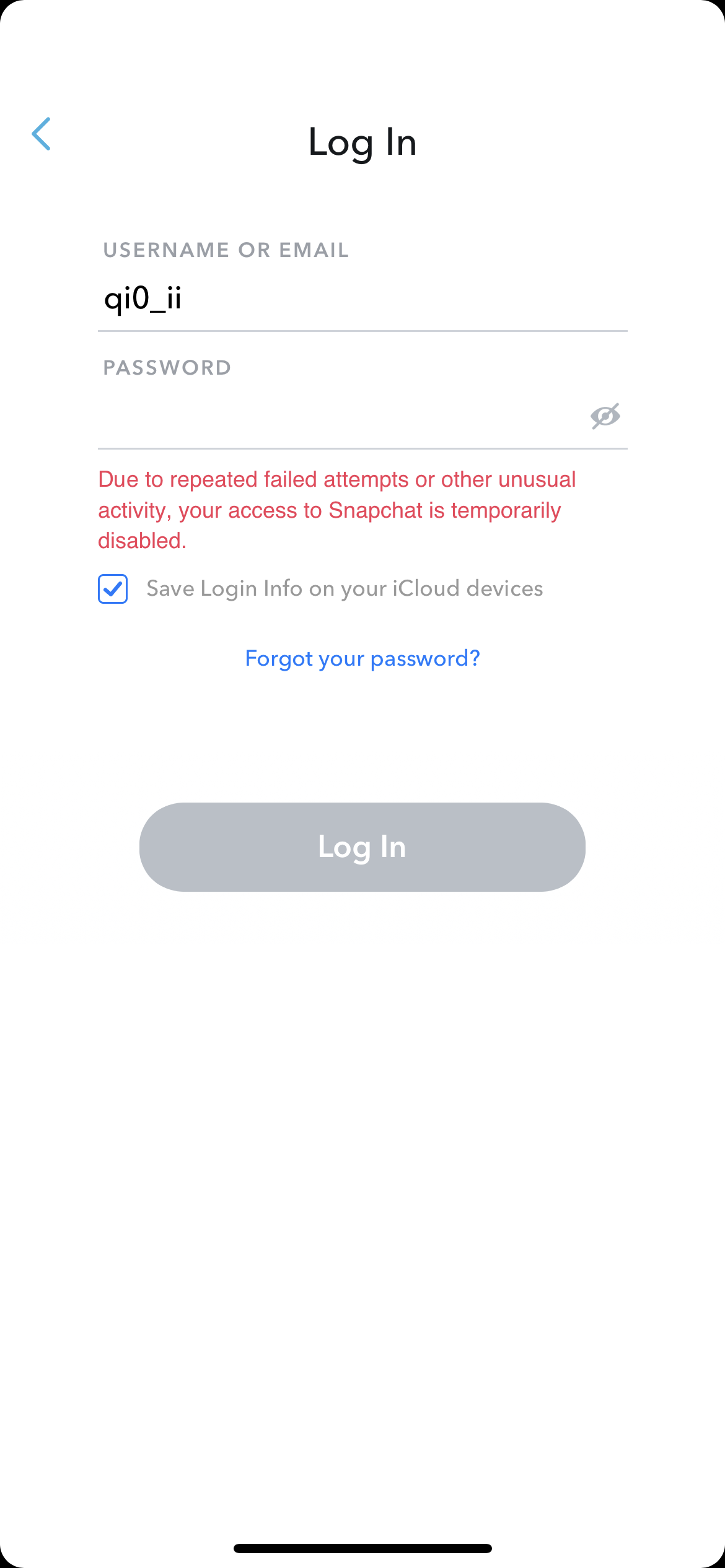Screen dimensions: 725x1568
Task: Show the password with the eye icon
Action: click(605, 416)
